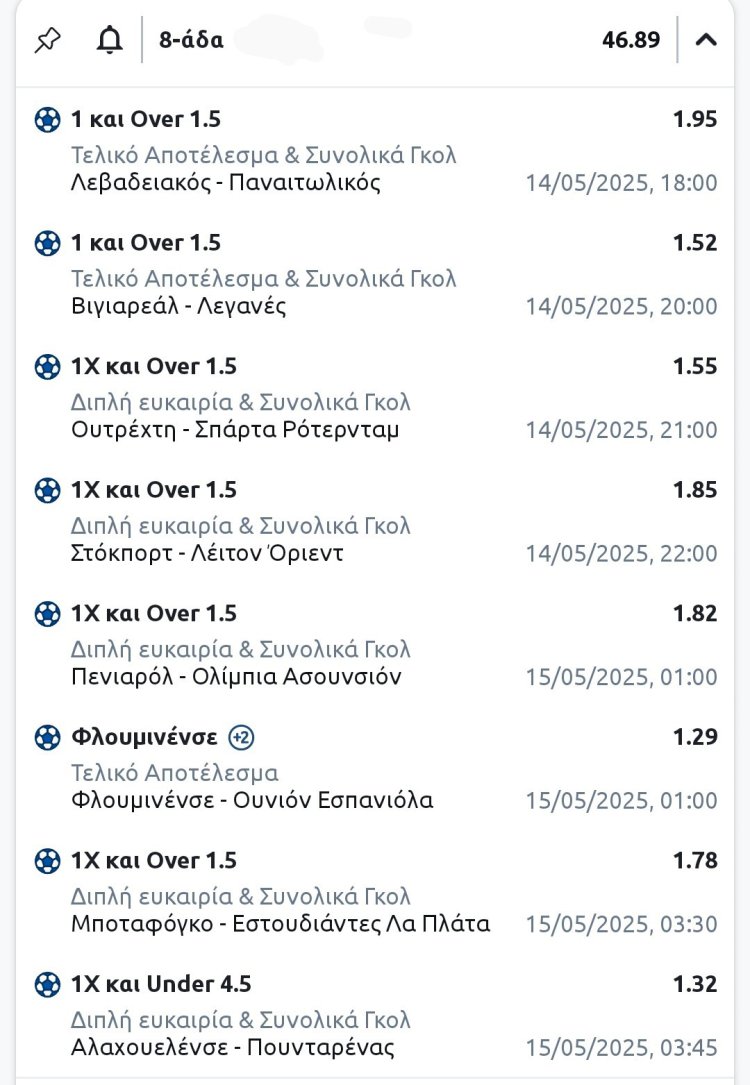Pin the 8-άδα bet slip
The image size is (750, 1085).
[x=47, y=40]
